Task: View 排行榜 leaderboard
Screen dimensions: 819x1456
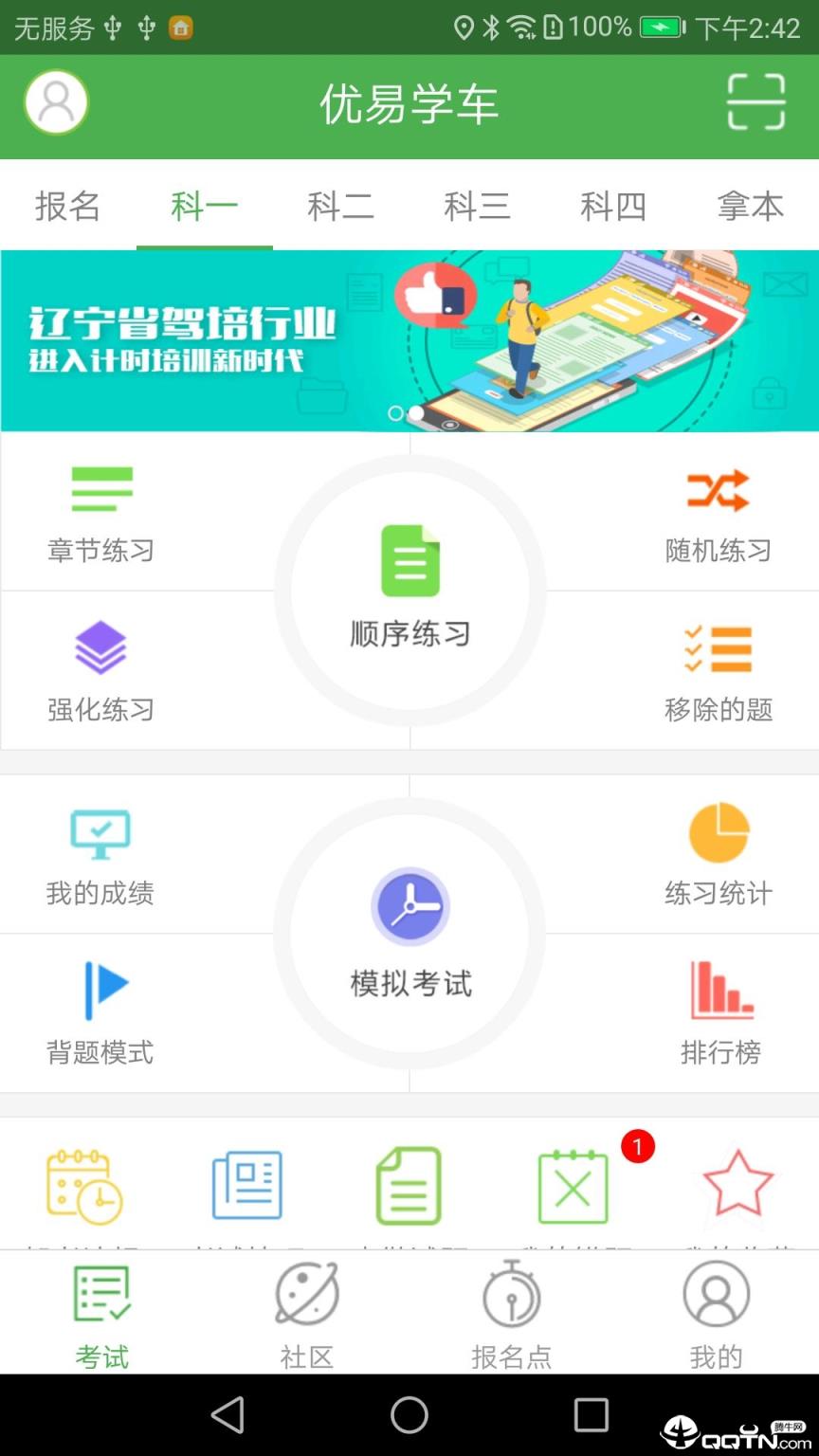Action: click(x=719, y=1012)
